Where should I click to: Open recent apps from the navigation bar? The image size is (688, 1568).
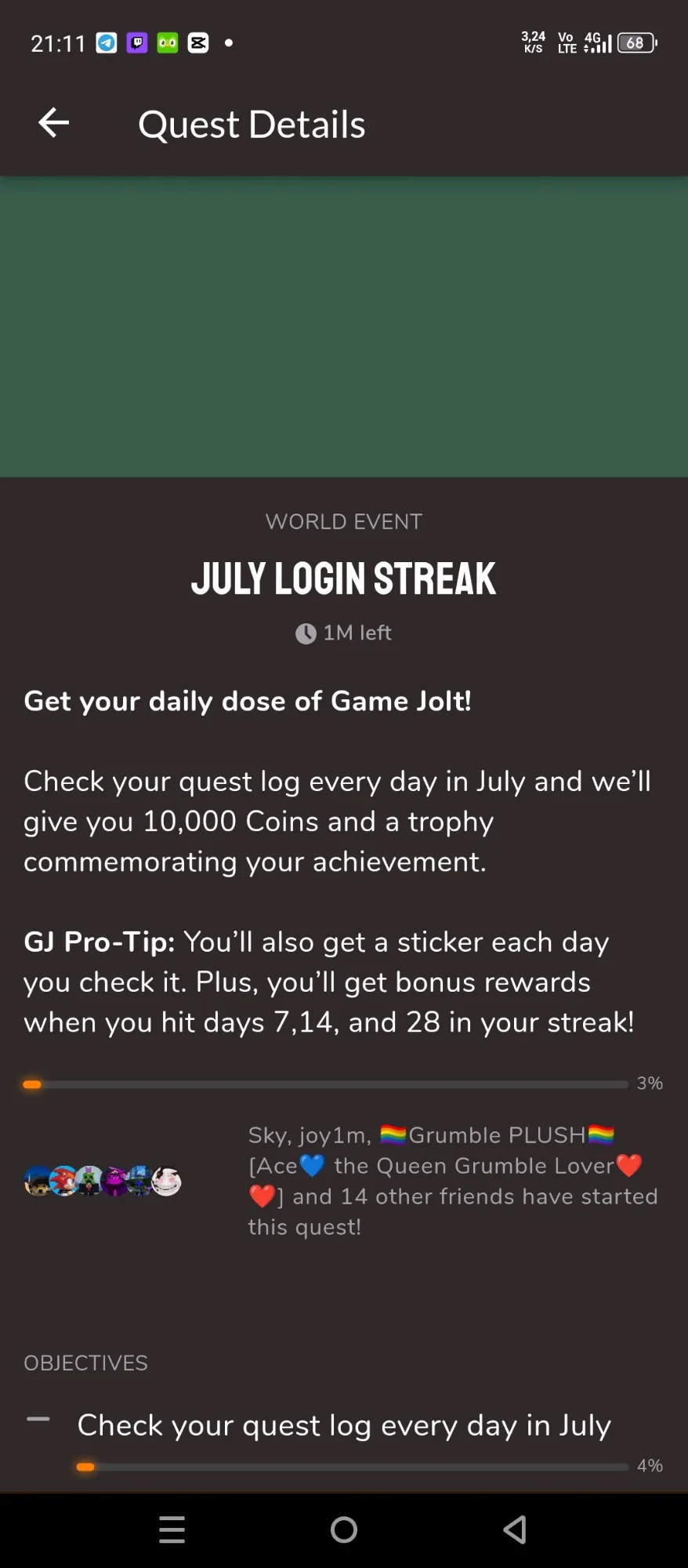pos(172,1530)
